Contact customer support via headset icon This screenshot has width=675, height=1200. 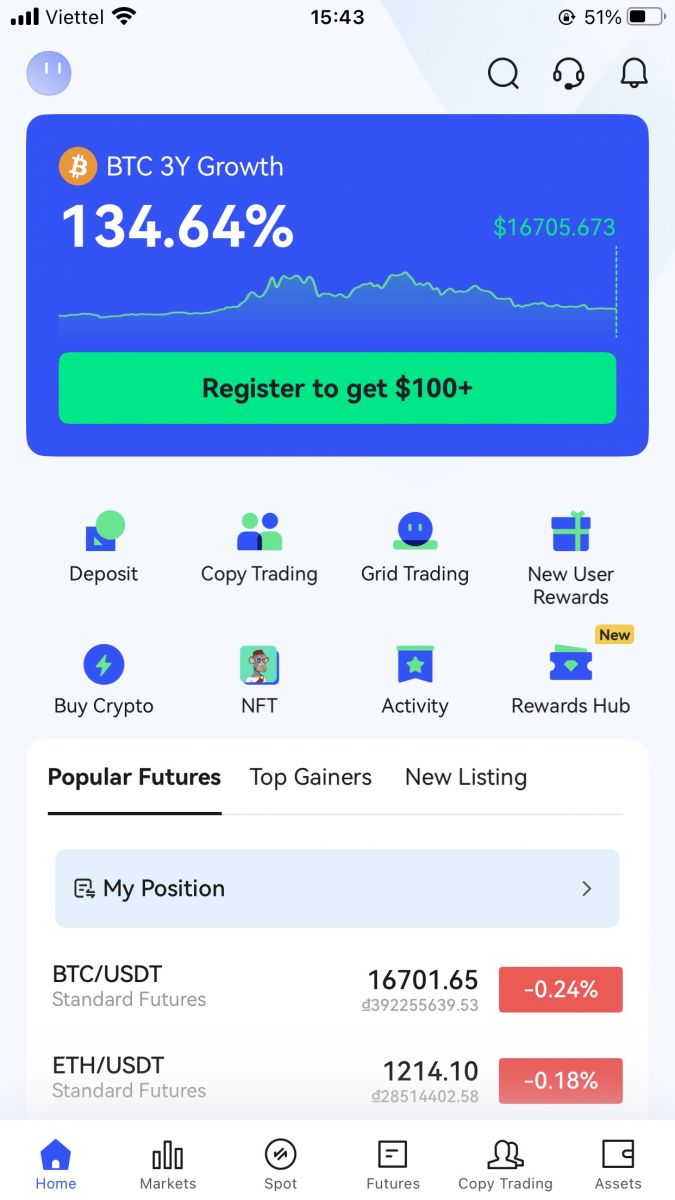568,73
